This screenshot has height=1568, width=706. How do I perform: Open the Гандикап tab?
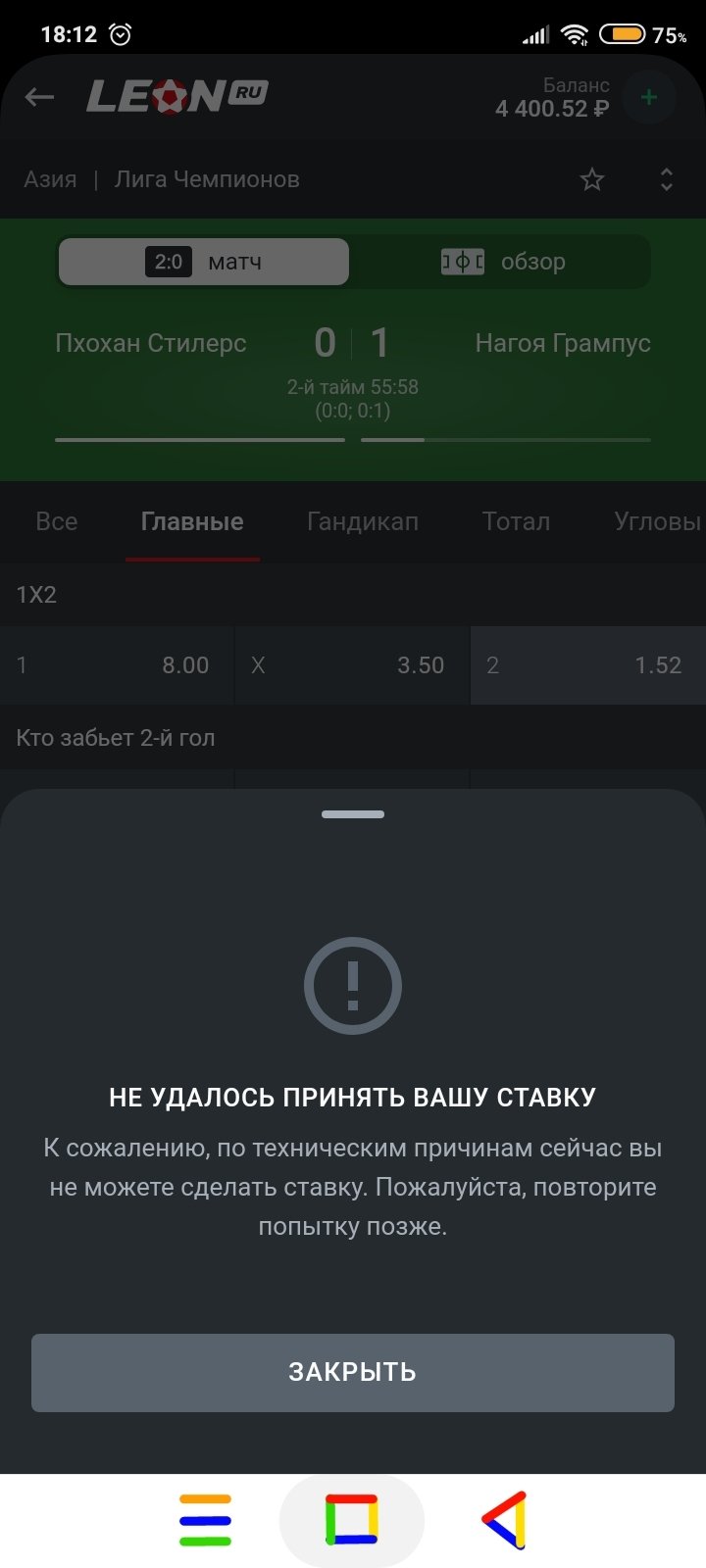(x=363, y=521)
